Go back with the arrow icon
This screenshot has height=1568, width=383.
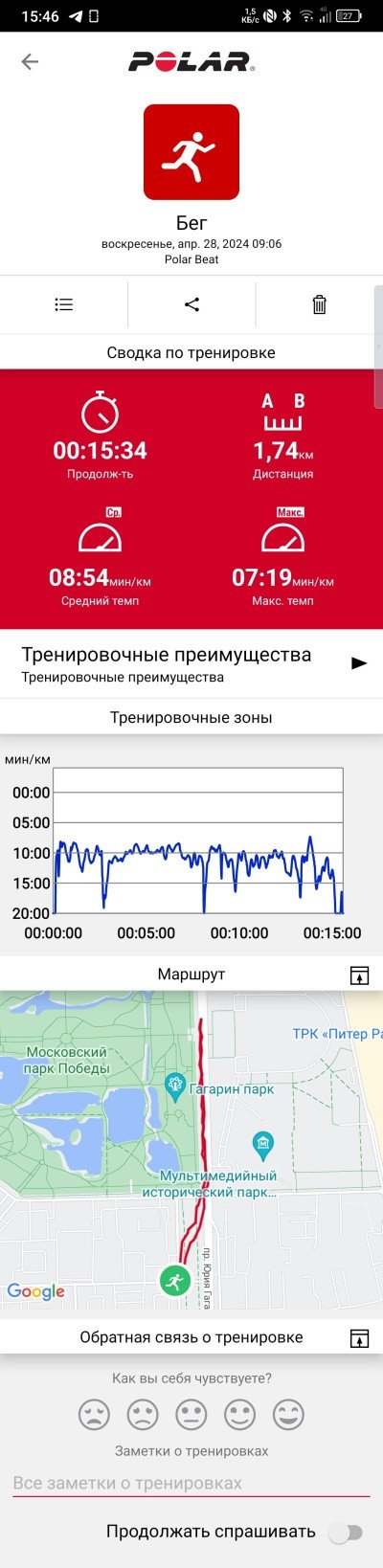coord(30,62)
